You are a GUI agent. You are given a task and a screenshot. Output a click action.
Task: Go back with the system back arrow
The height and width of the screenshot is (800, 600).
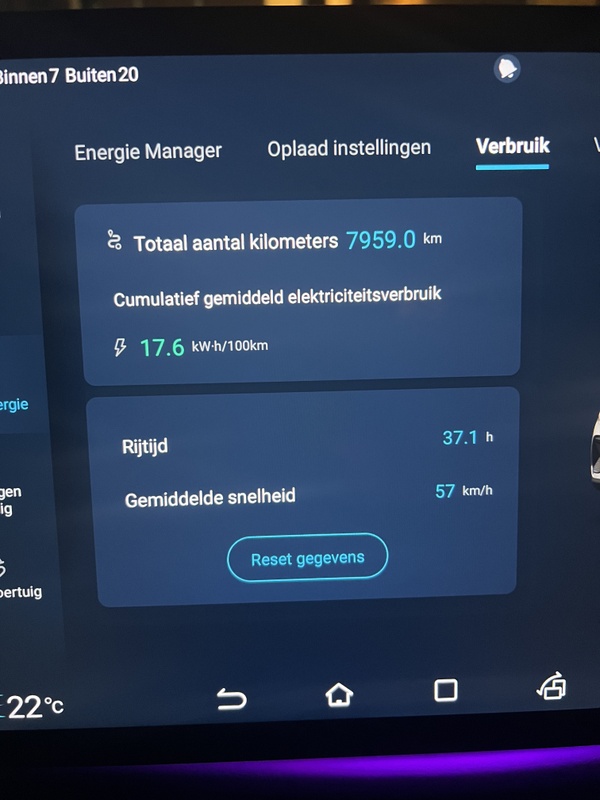coord(232,697)
